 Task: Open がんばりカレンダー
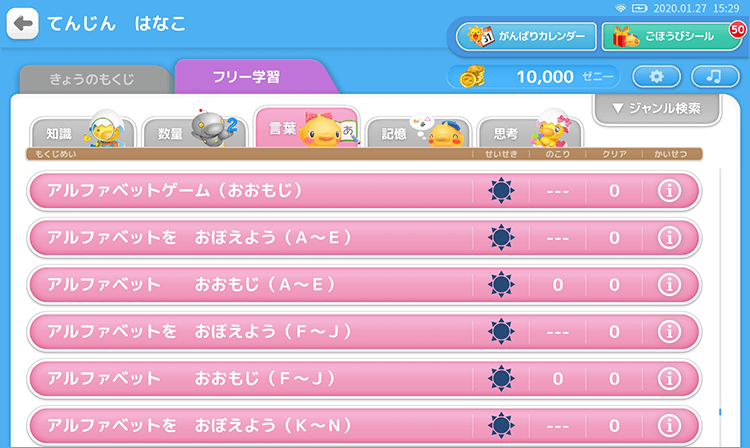pyautogui.click(x=526, y=37)
